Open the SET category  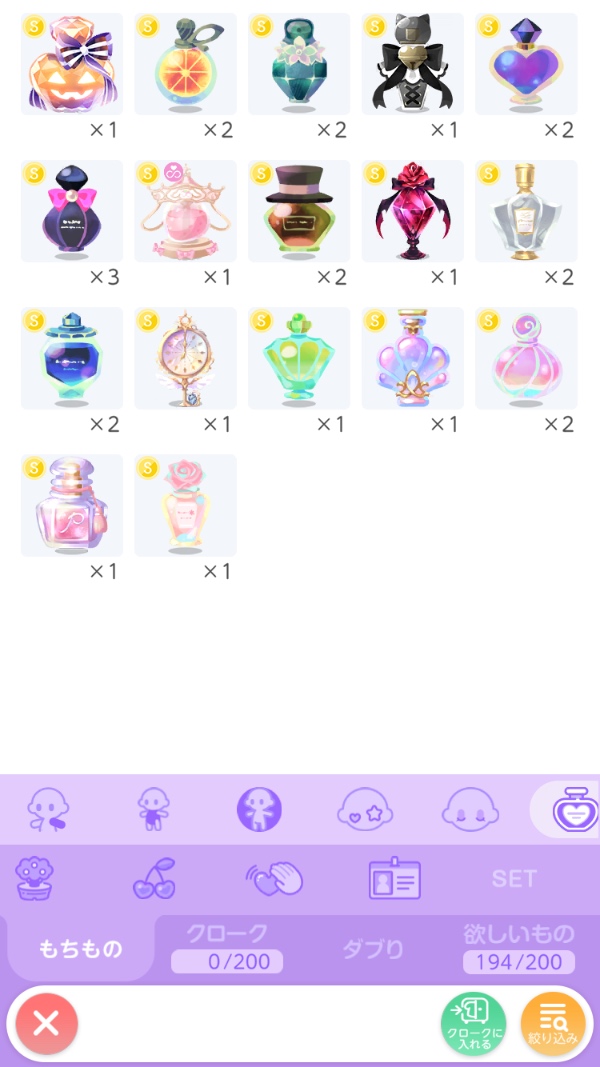(x=514, y=879)
